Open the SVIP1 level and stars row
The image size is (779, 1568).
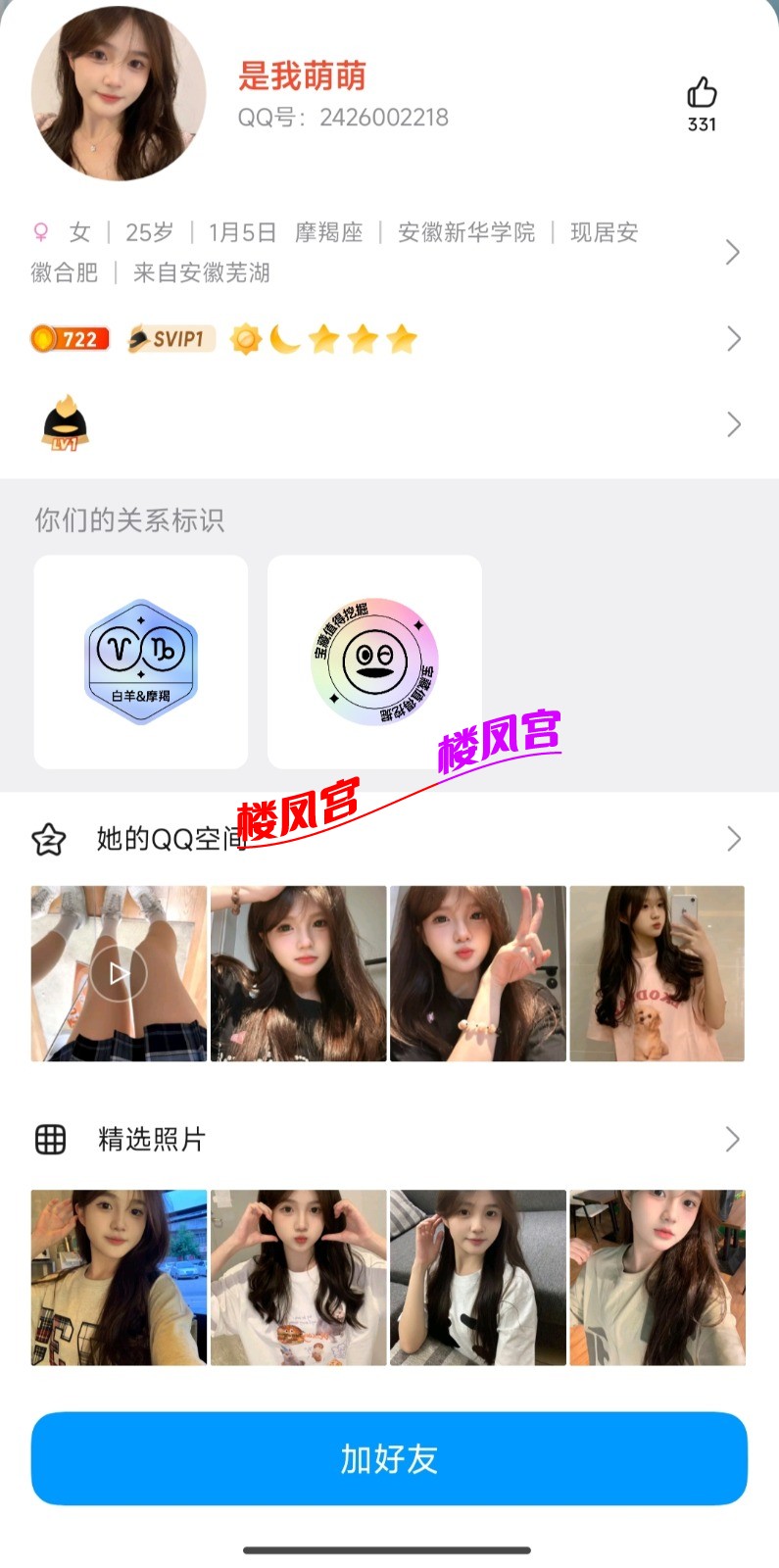[388, 339]
